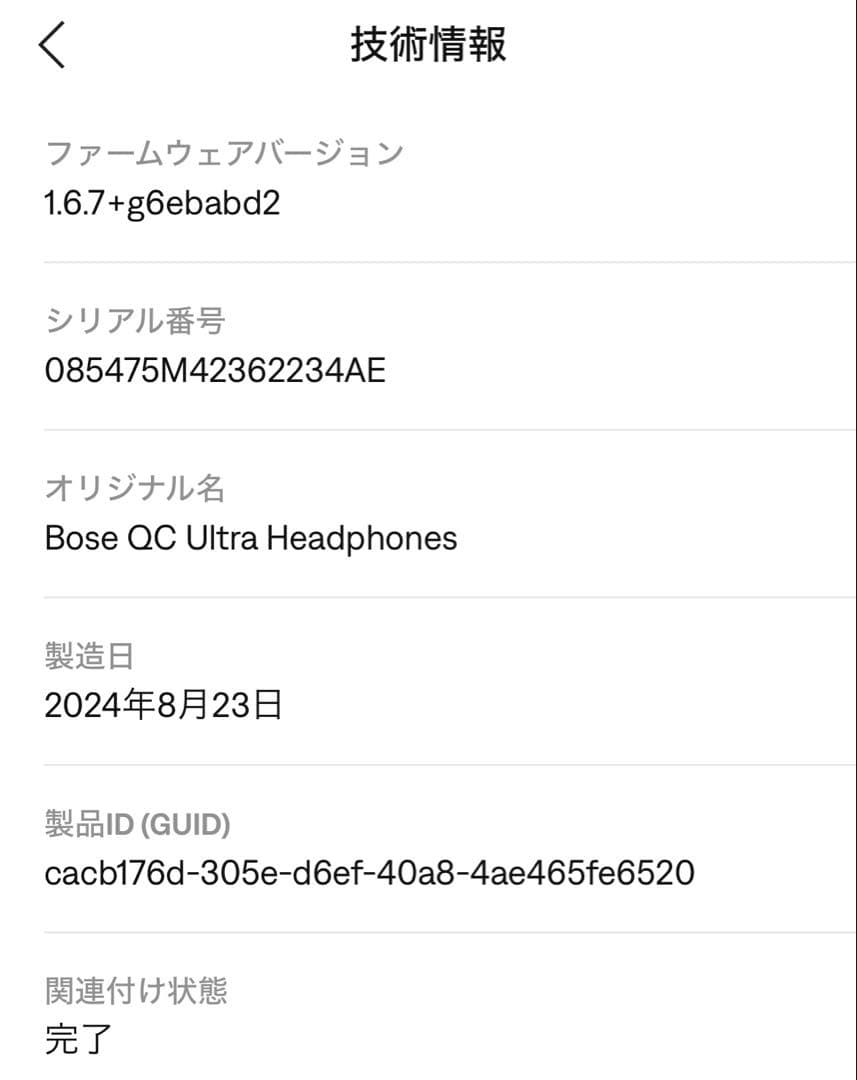Click the back arrow icon
Viewport: 857px width, 1080px height.
(x=52, y=44)
